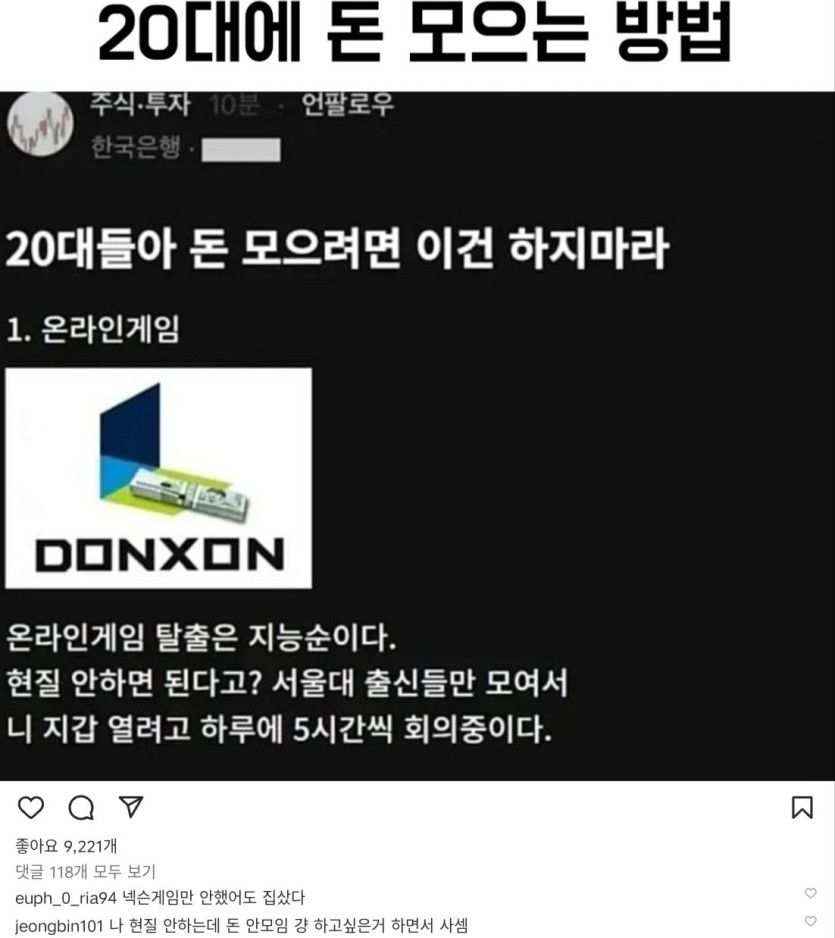The height and width of the screenshot is (938, 835).
Task: Share the post via paper plane icon
Action: click(130, 808)
